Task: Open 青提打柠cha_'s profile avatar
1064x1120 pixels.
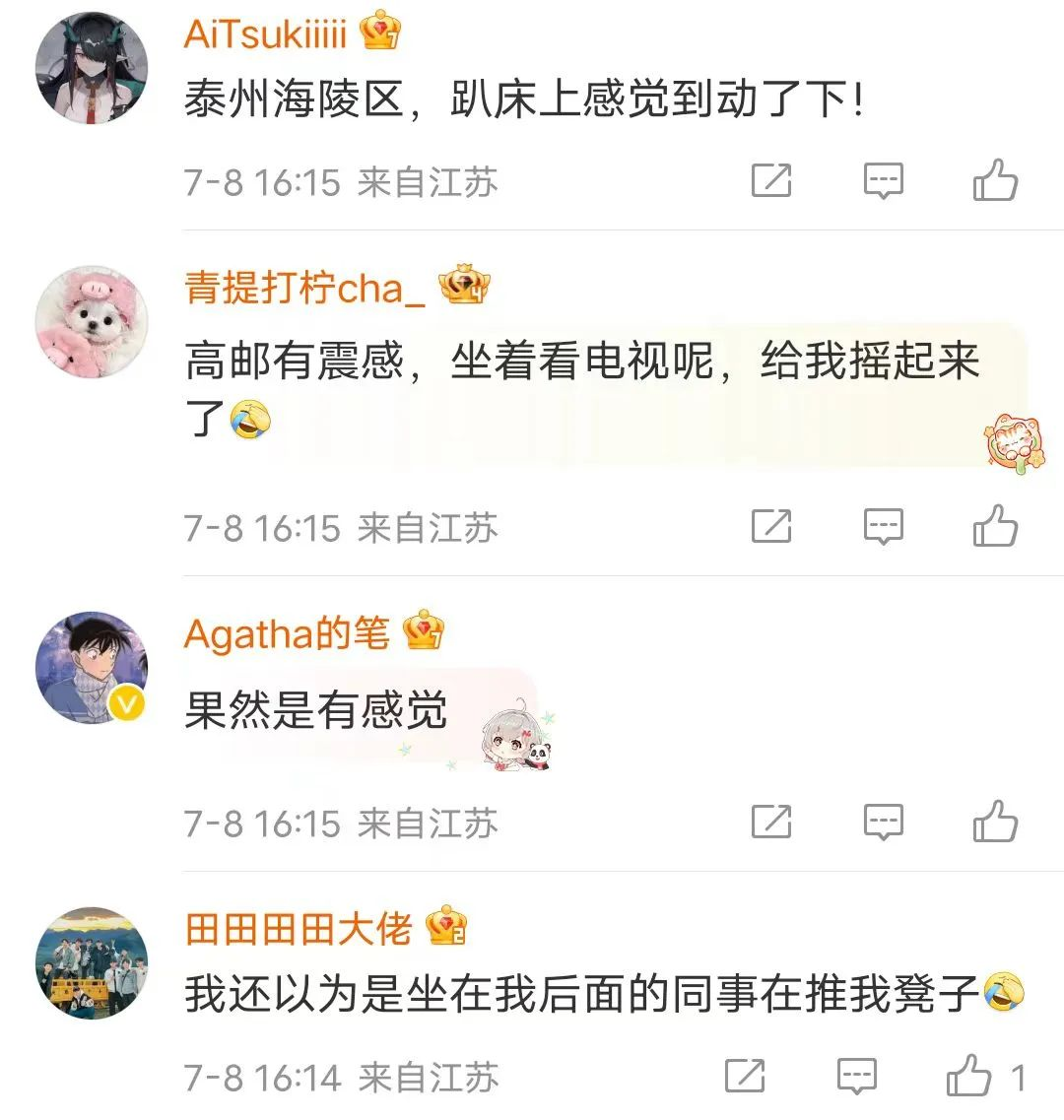Action: pos(92,320)
